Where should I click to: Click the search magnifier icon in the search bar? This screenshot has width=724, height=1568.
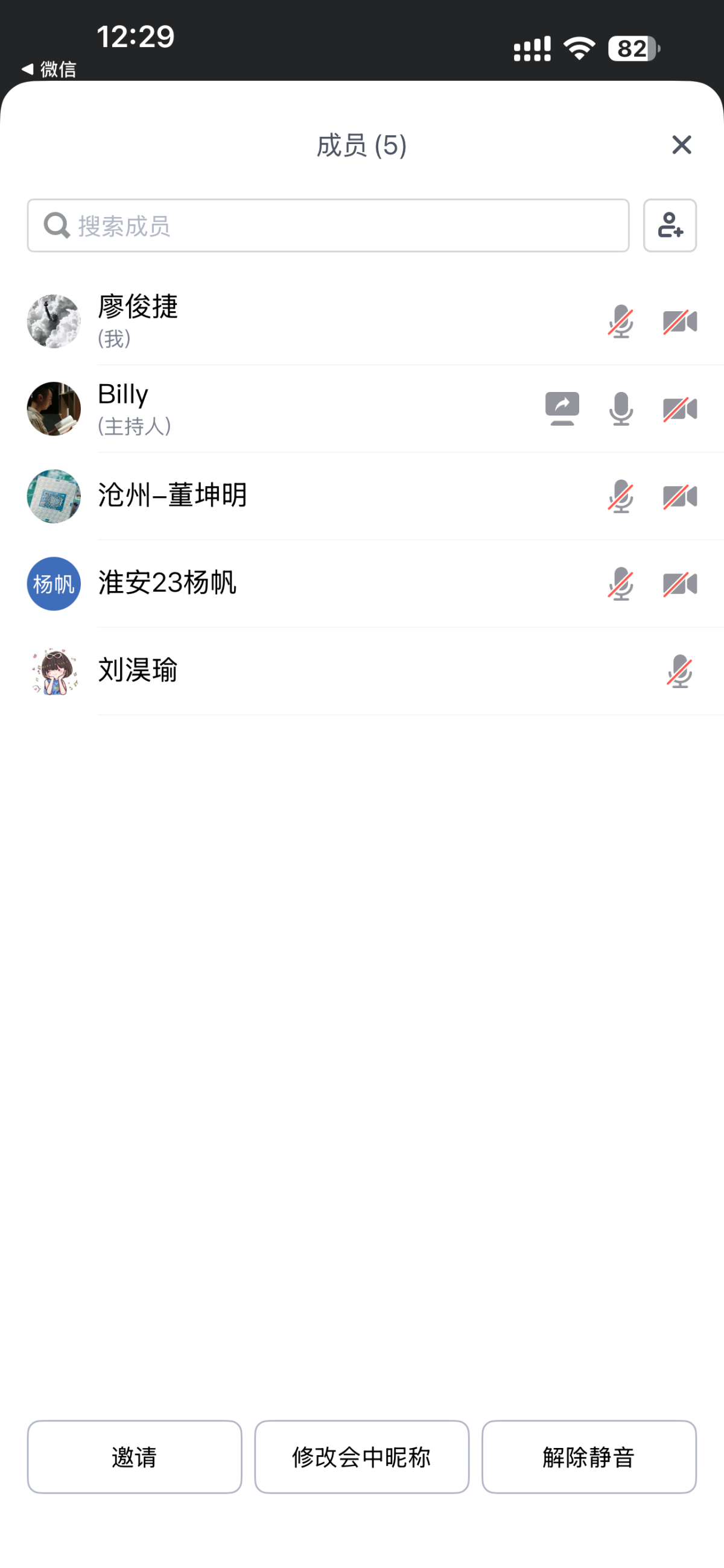pyautogui.click(x=56, y=225)
